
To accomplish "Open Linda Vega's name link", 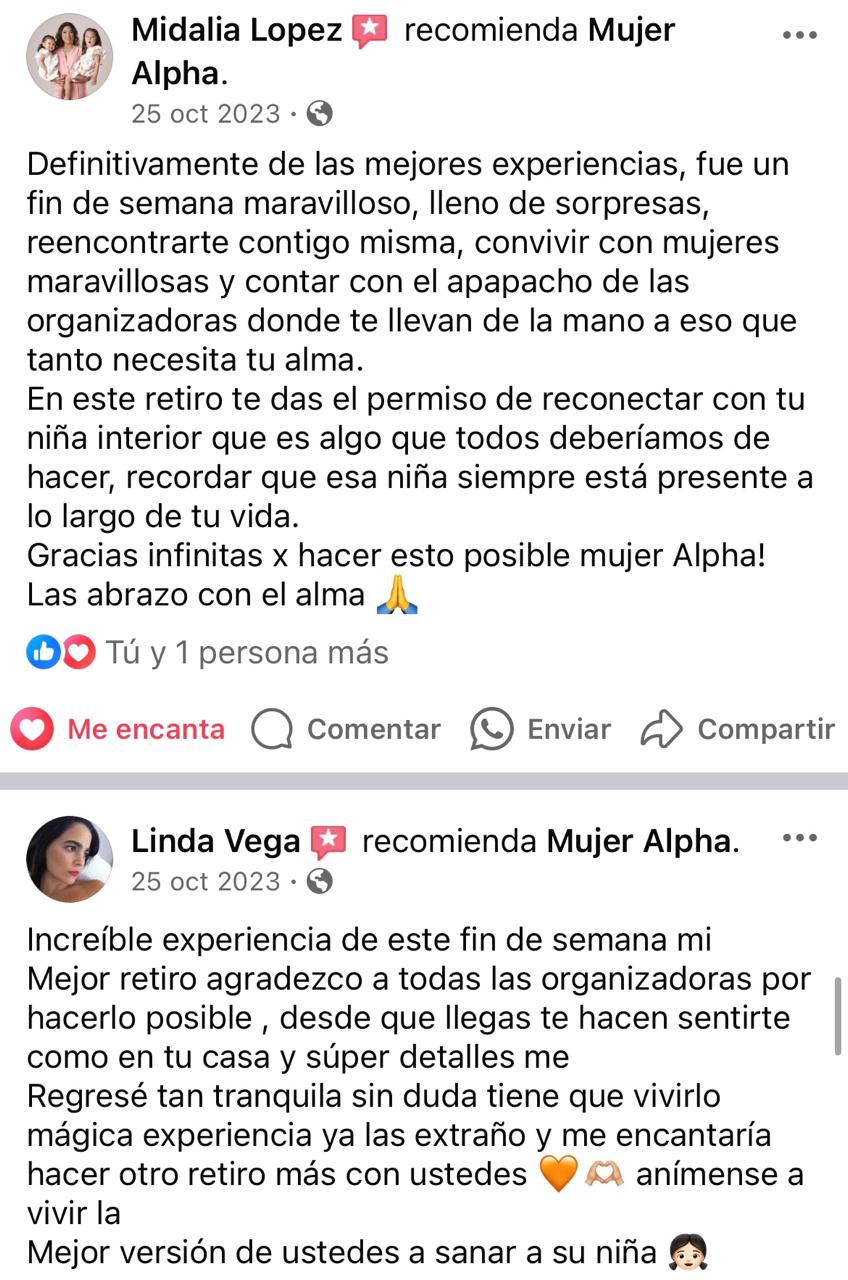I will pyautogui.click(x=215, y=842).
